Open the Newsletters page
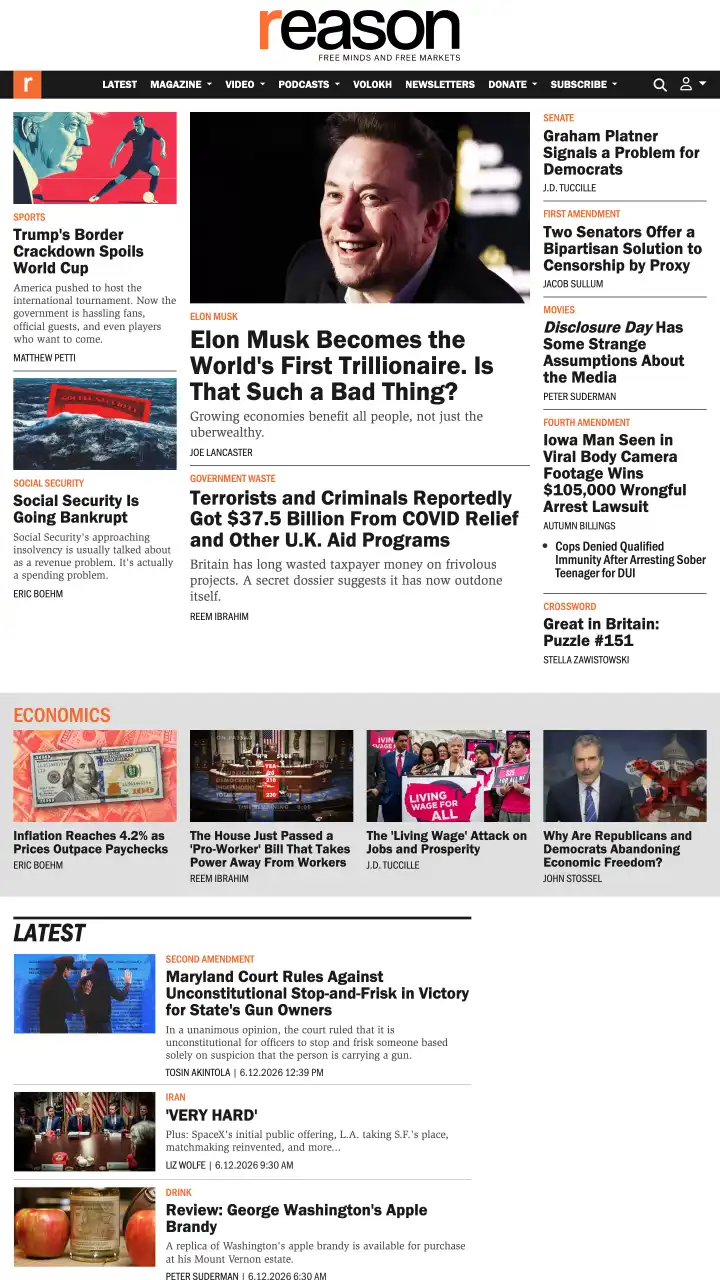Viewport: 720px width, 1280px height. point(440,85)
